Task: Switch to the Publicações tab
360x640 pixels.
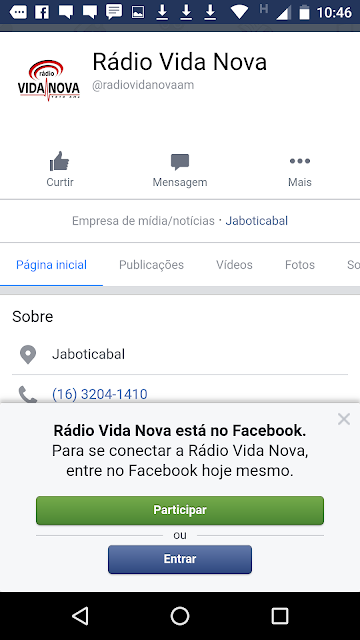Action: [x=151, y=265]
